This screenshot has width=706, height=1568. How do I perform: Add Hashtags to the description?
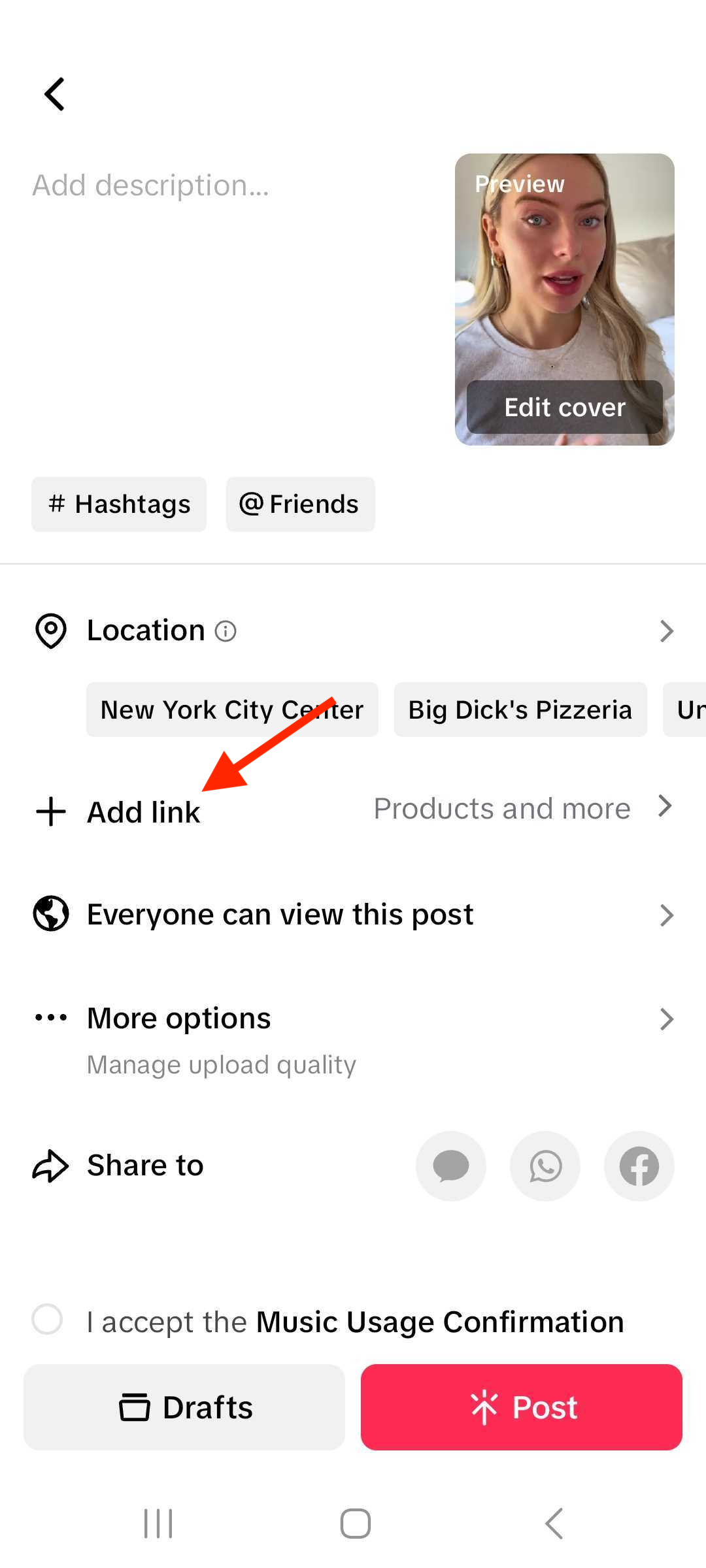click(x=119, y=504)
